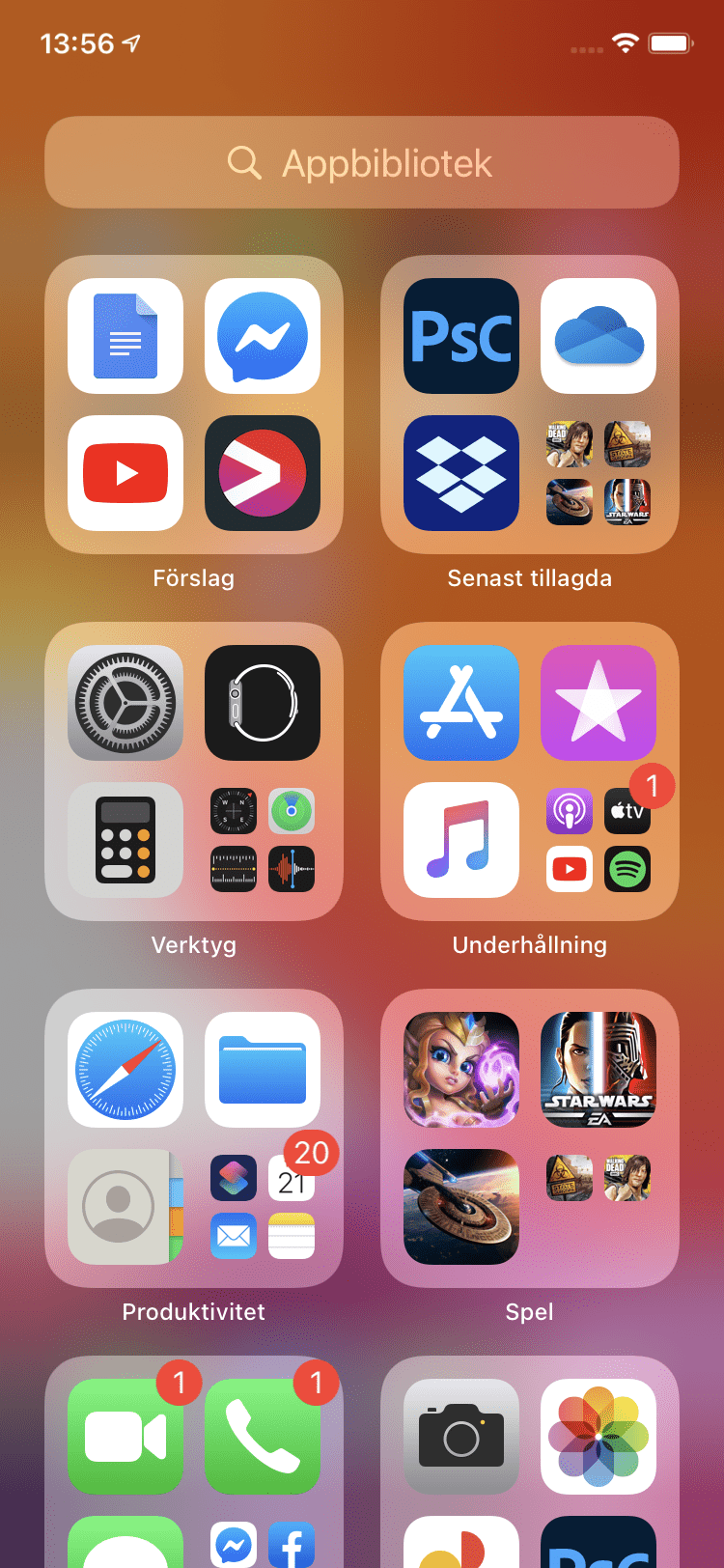Open Google Docs in Förslag
Image resolution: width=724 pixels, height=1568 pixels.
pos(125,336)
